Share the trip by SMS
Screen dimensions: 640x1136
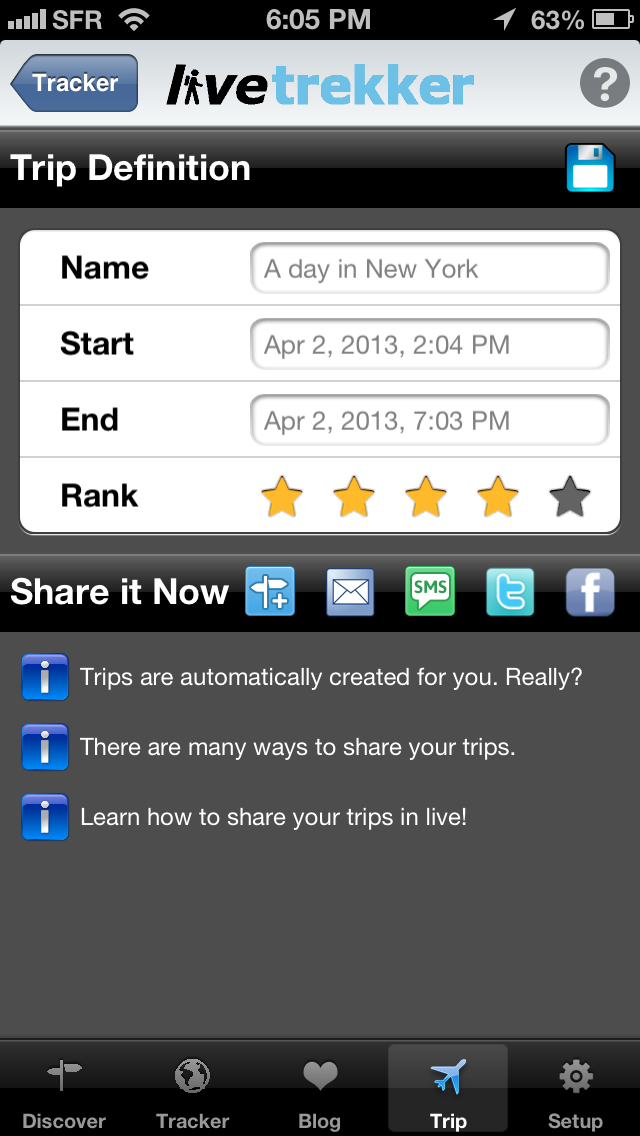[430, 591]
